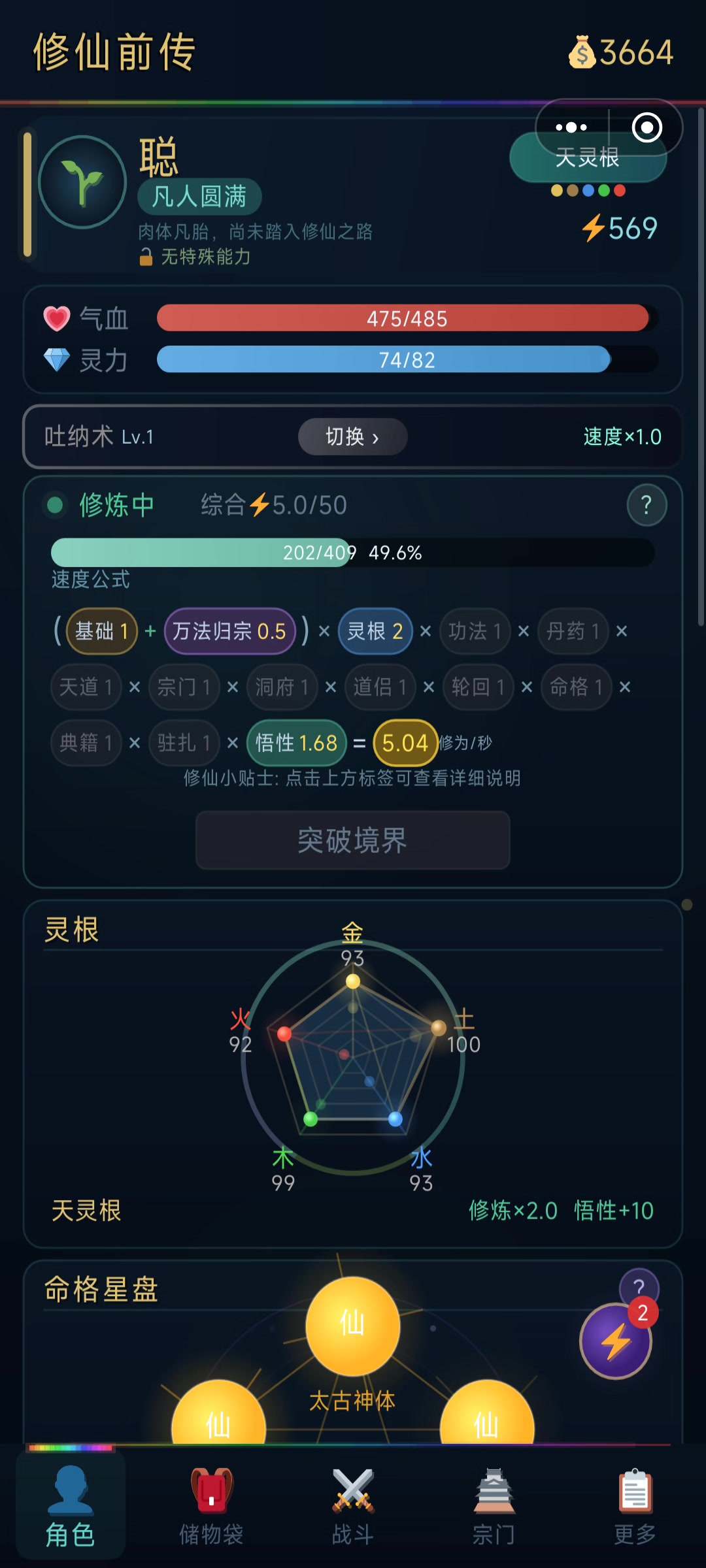Open the 更多 tab
Image resolution: width=706 pixels, height=1568 pixels.
[x=635, y=1506]
